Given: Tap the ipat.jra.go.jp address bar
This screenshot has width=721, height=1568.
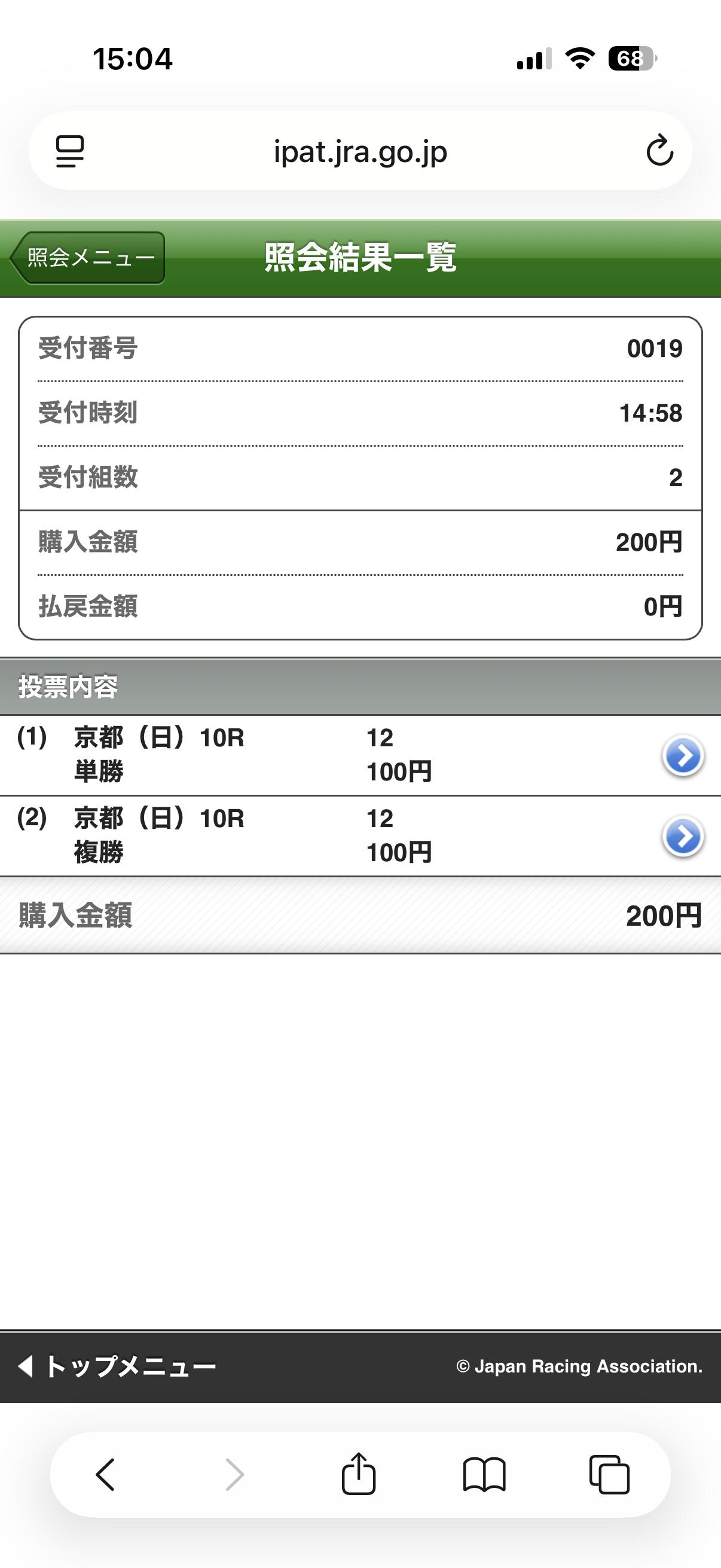Looking at the screenshot, I should coord(360,151).
